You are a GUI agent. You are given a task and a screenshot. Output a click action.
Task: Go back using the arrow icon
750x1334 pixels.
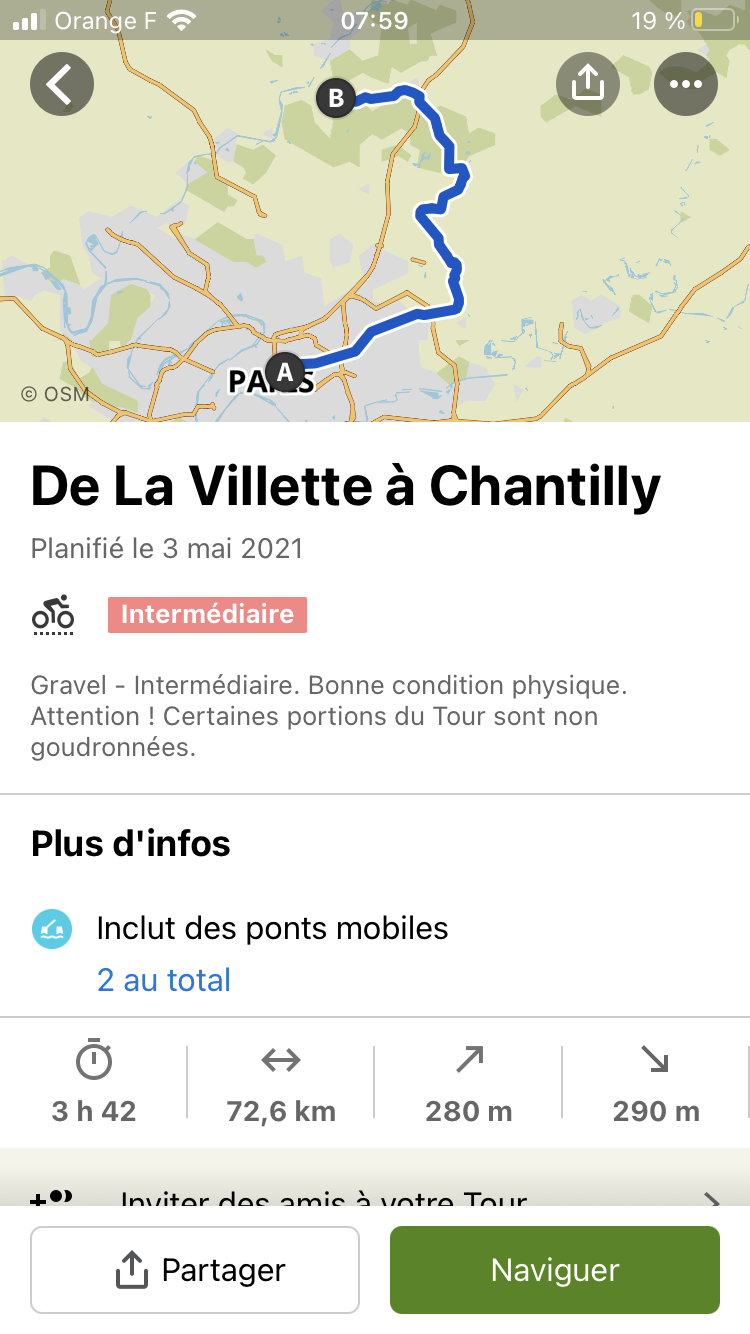click(x=62, y=84)
